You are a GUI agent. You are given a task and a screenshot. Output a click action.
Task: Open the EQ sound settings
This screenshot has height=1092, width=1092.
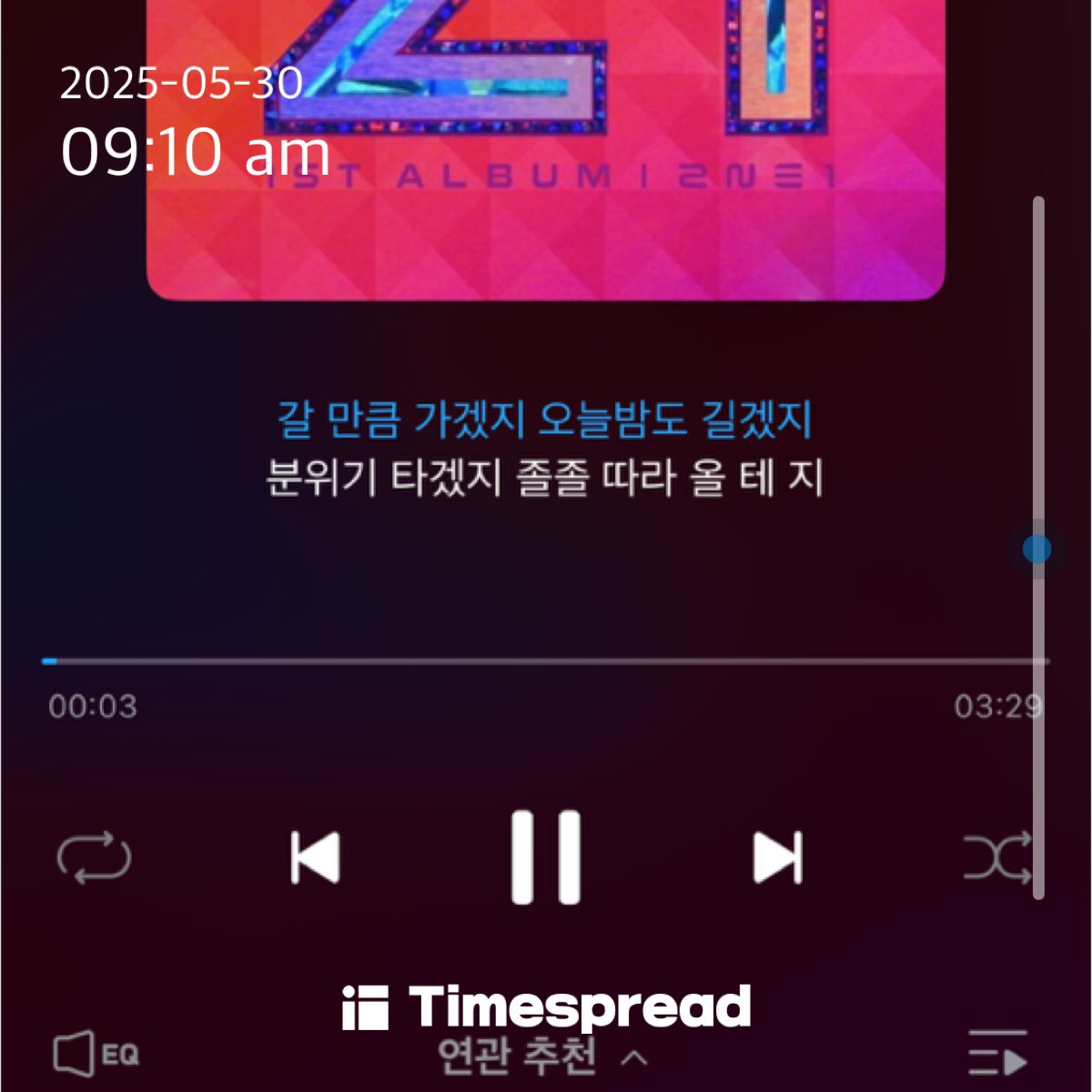click(96, 1055)
